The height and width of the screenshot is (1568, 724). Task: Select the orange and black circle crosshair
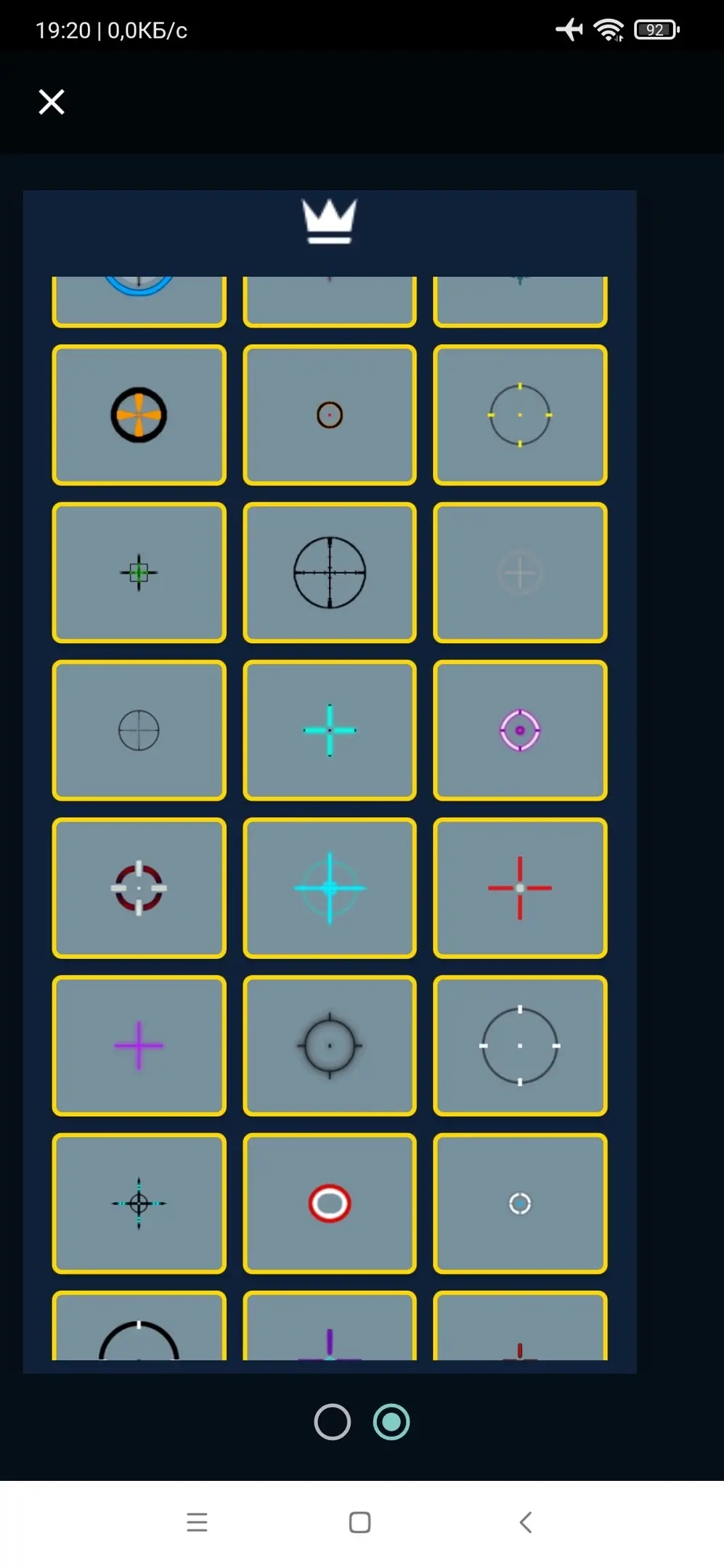click(139, 415)
